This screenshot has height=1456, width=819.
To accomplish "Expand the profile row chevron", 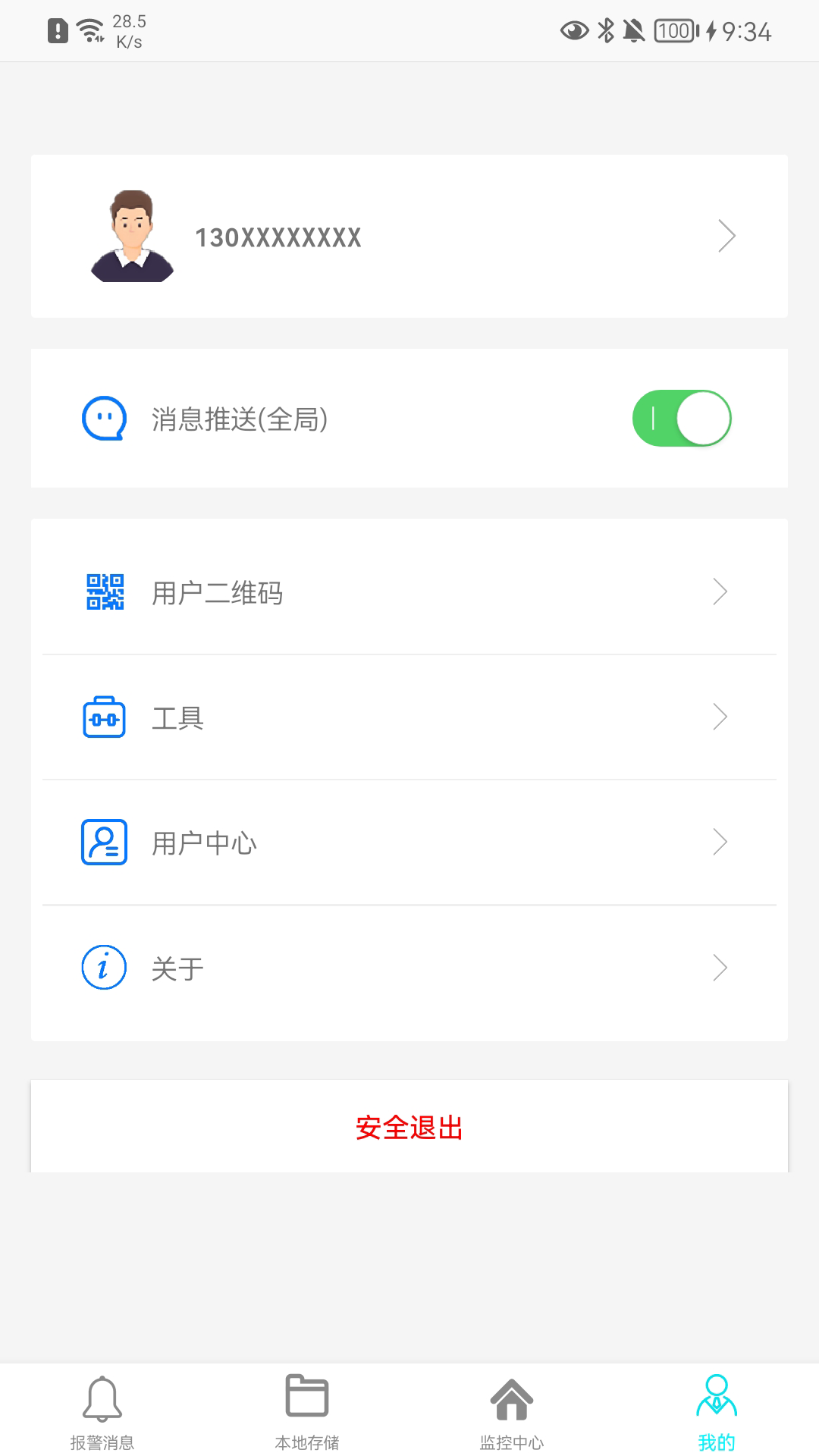I will tap(726, 235).
